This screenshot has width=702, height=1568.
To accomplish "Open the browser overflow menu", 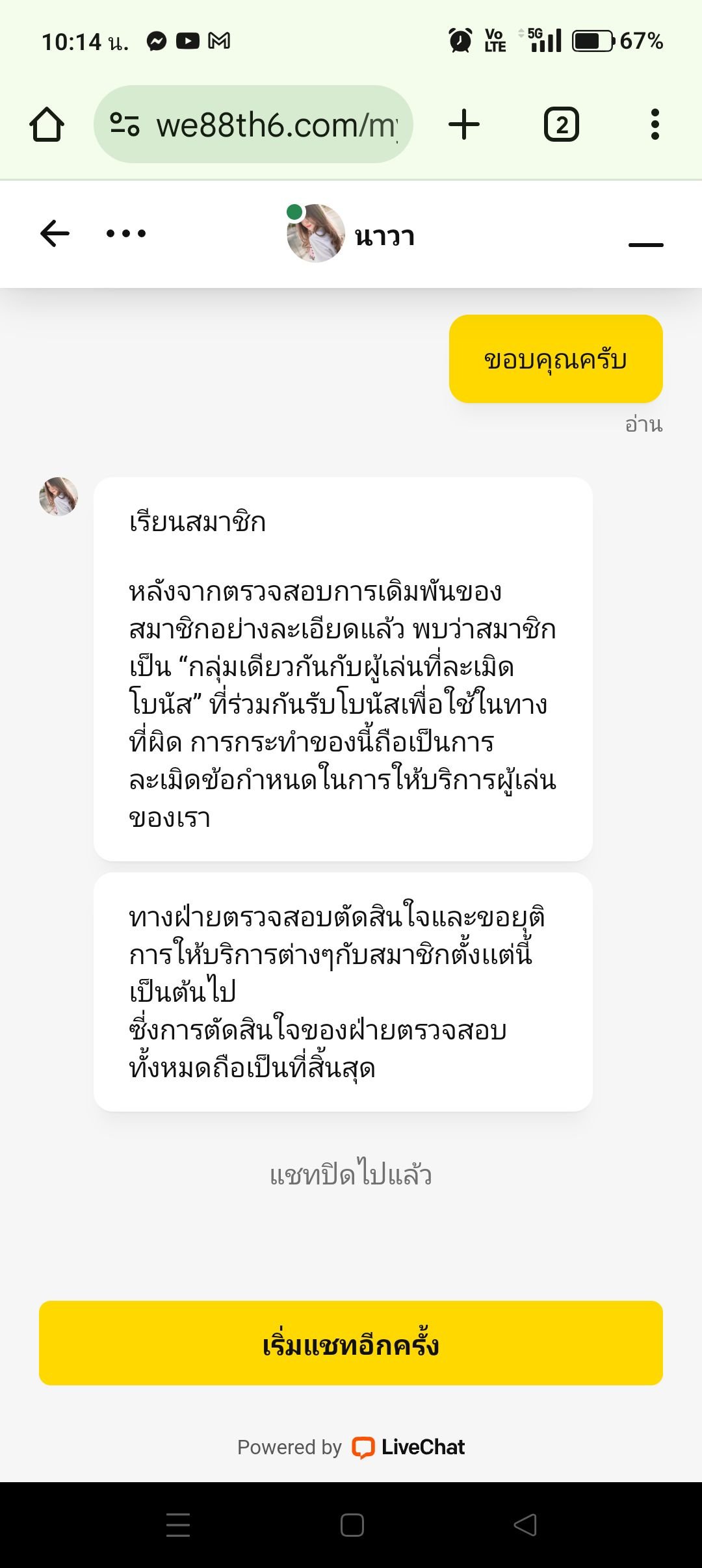I will (655, 124).
